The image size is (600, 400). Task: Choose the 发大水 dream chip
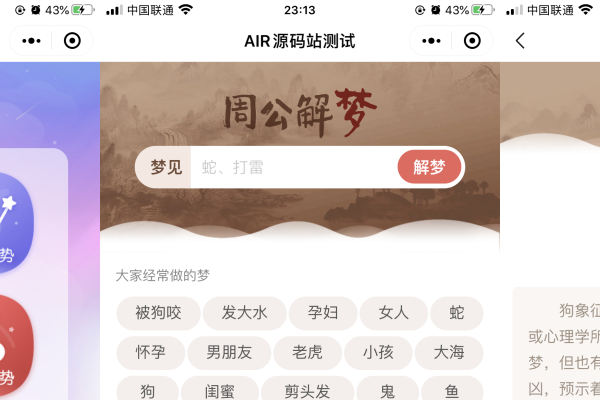tap(245, 313)
